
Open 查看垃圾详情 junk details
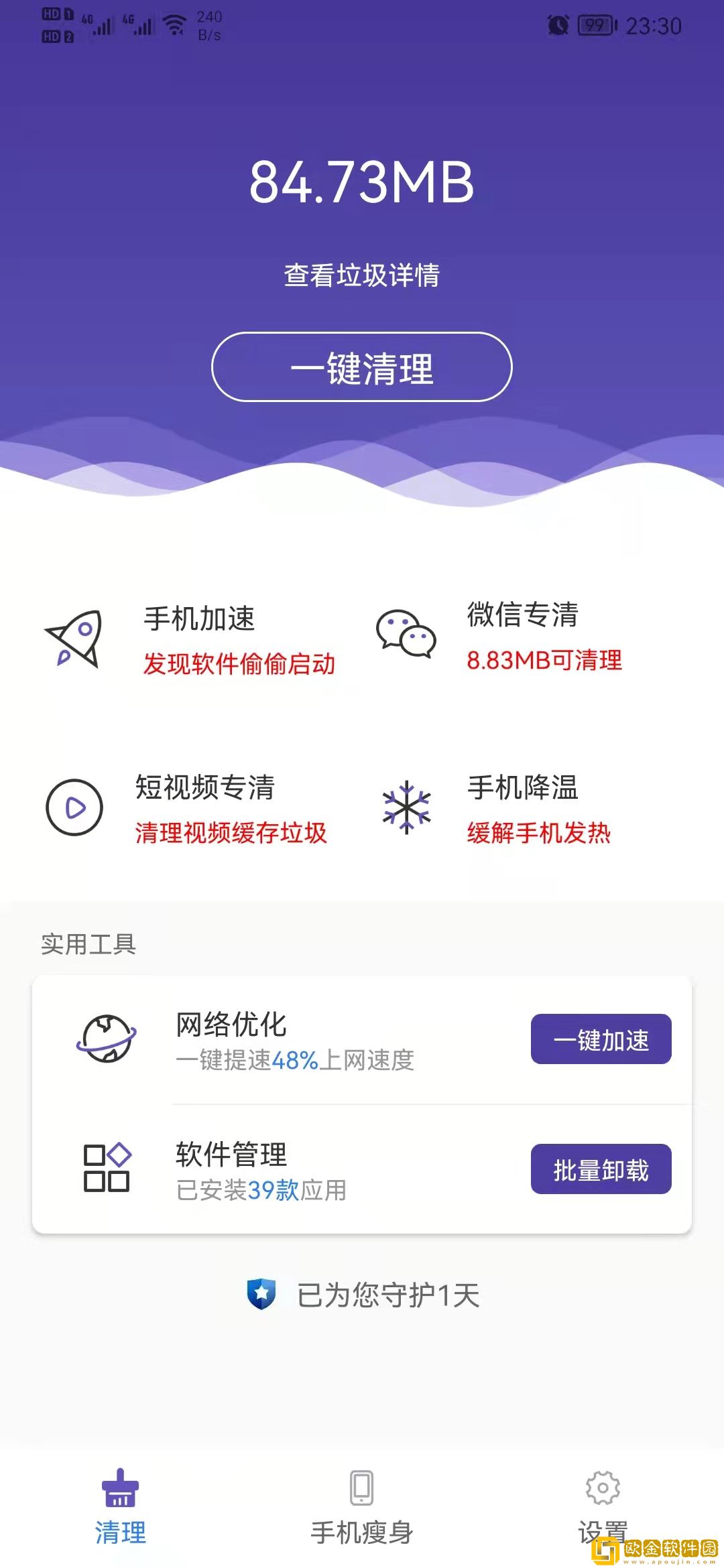(x=362, y=275)
